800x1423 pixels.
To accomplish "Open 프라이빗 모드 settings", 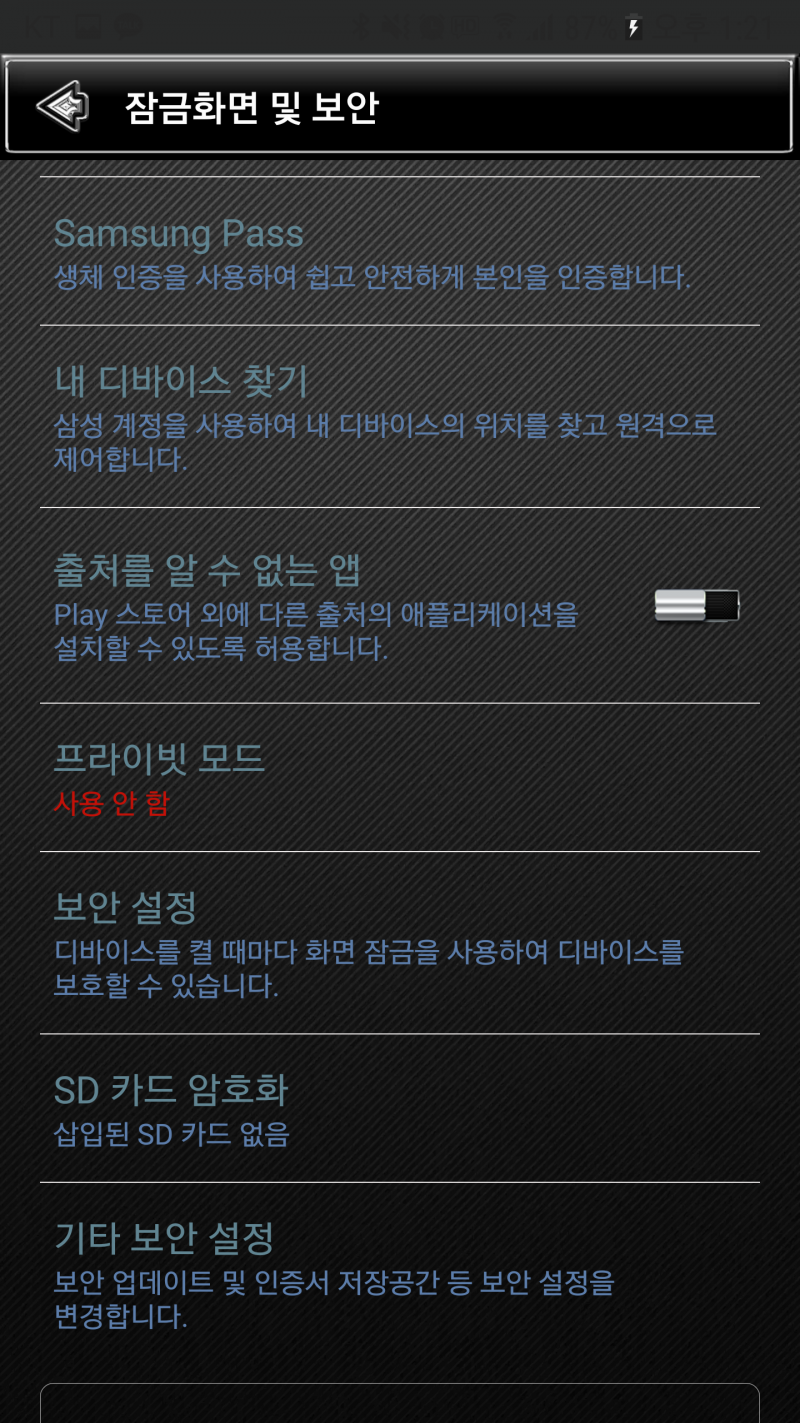I will [400, 778].
